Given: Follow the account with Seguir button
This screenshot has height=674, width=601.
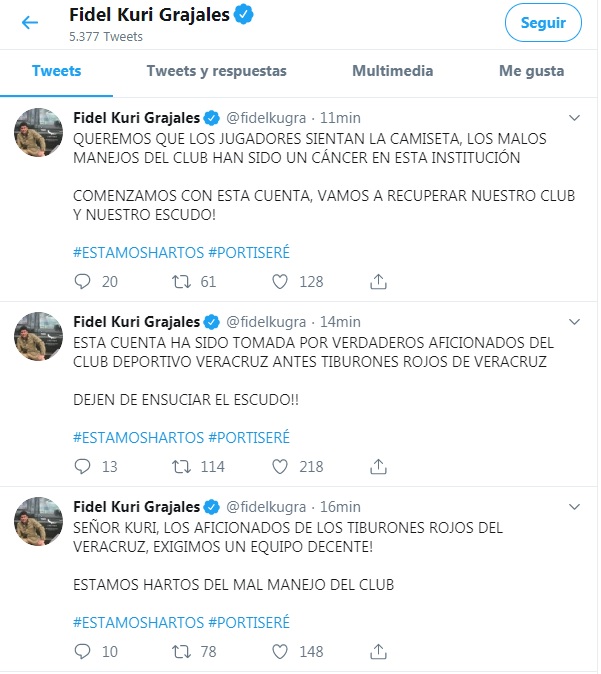Looking at the screenshot, I should pos(543,23).
